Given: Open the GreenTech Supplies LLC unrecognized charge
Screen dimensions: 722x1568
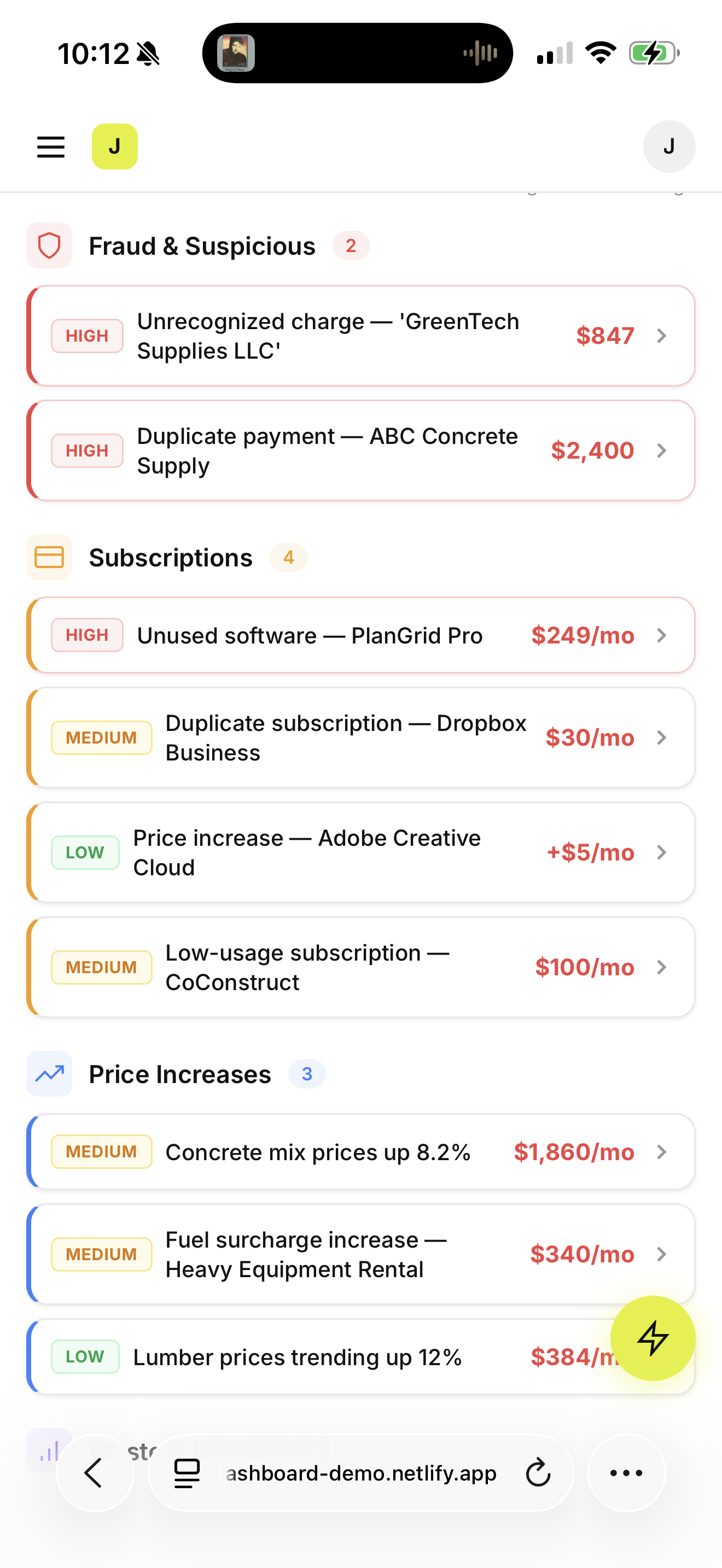Looking at the screenshot, I should pyautogui.click(x=361, y=335).
